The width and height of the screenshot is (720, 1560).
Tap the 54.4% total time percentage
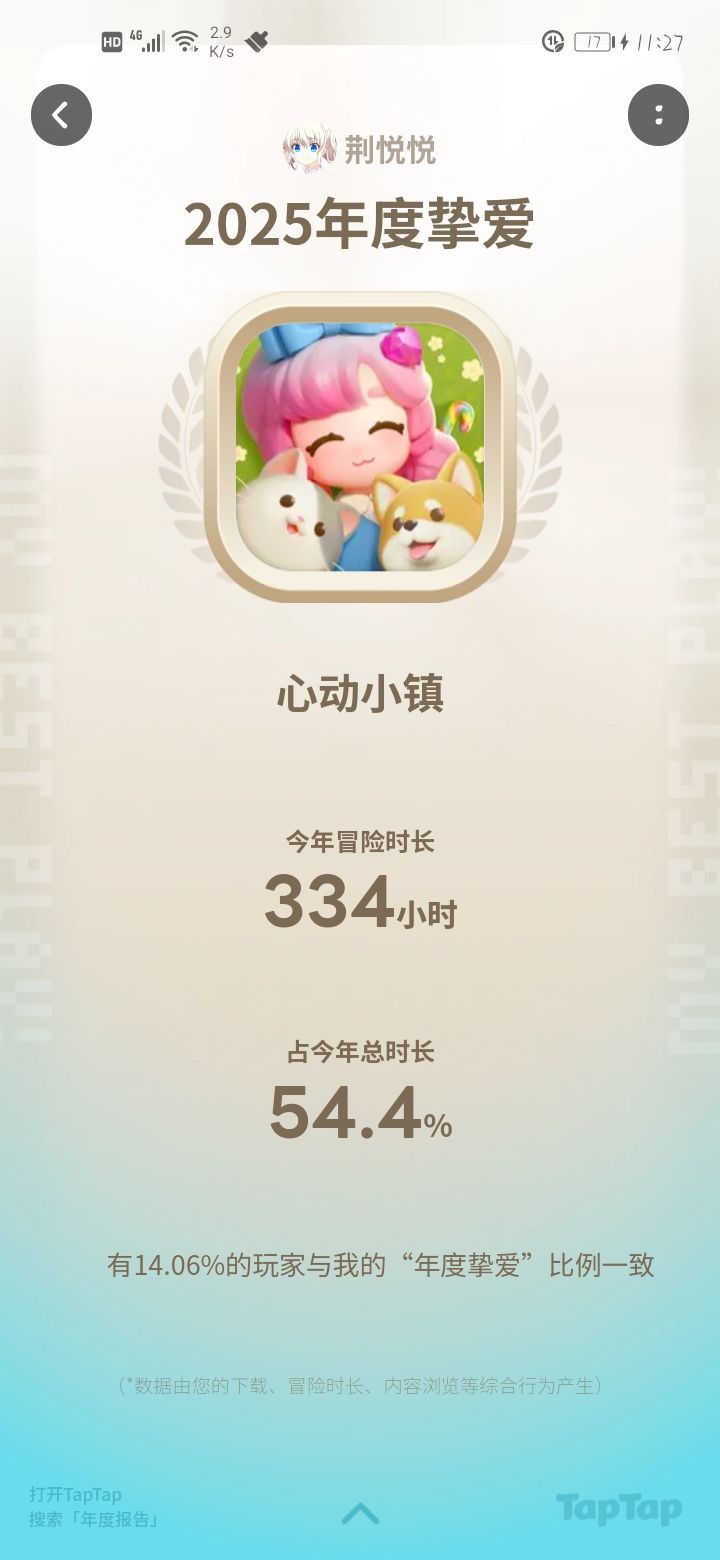tap(360, 1113)
